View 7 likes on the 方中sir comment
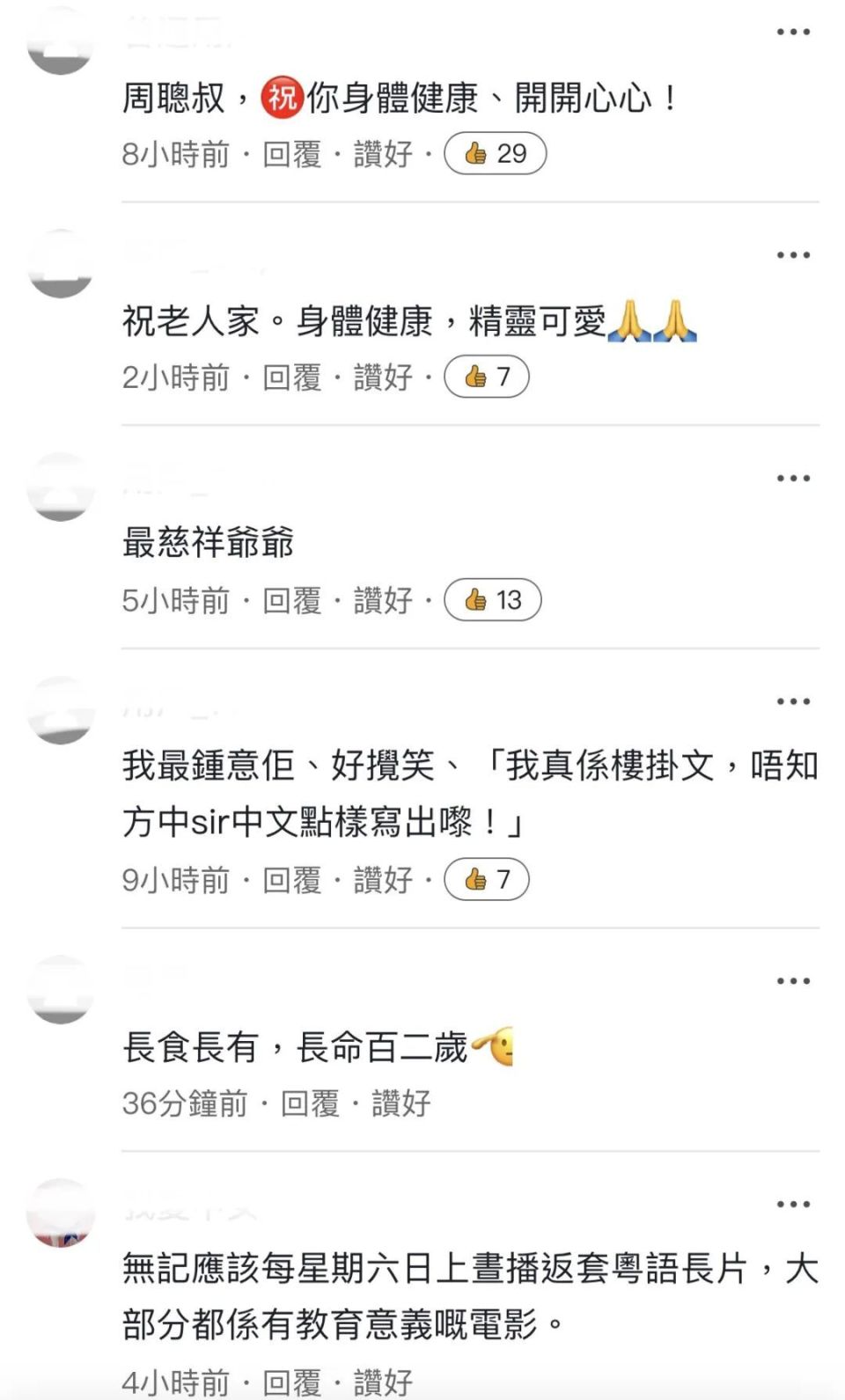 click(487, 877)
